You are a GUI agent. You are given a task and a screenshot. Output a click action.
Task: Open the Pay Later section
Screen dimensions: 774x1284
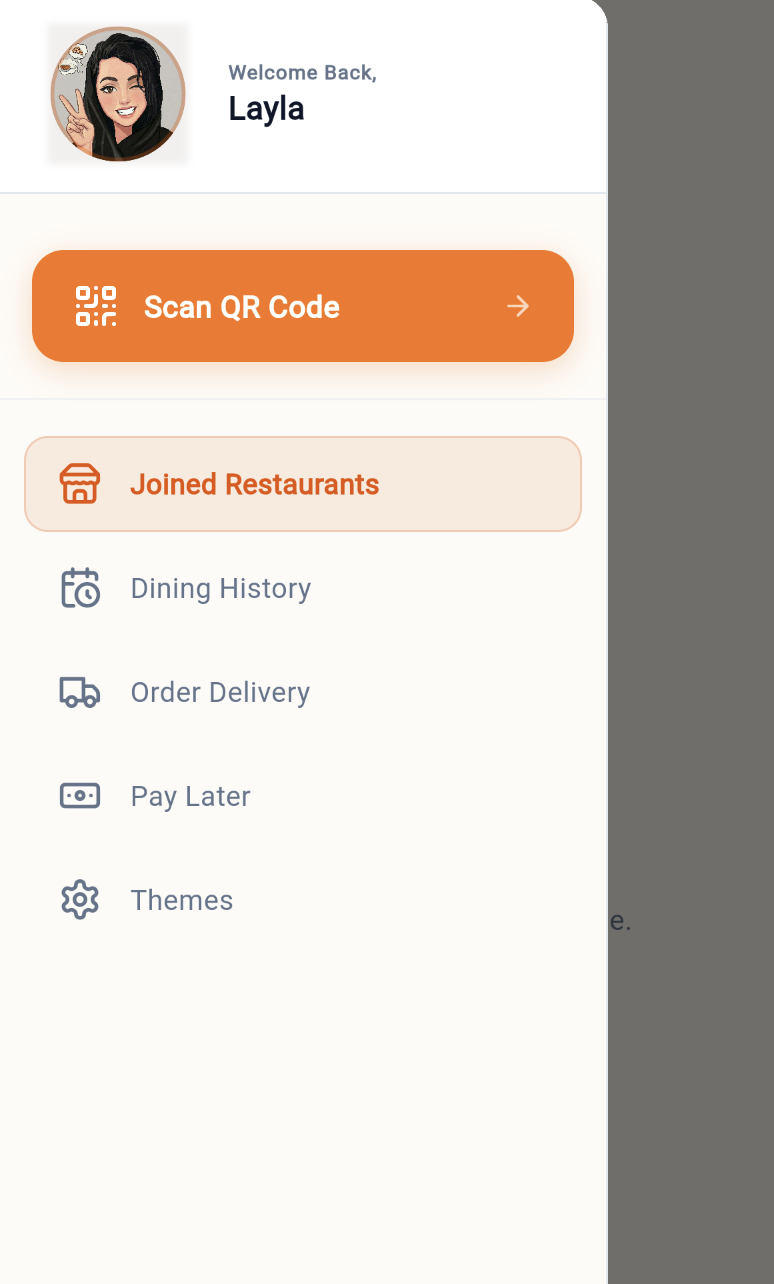coord(190,796)
